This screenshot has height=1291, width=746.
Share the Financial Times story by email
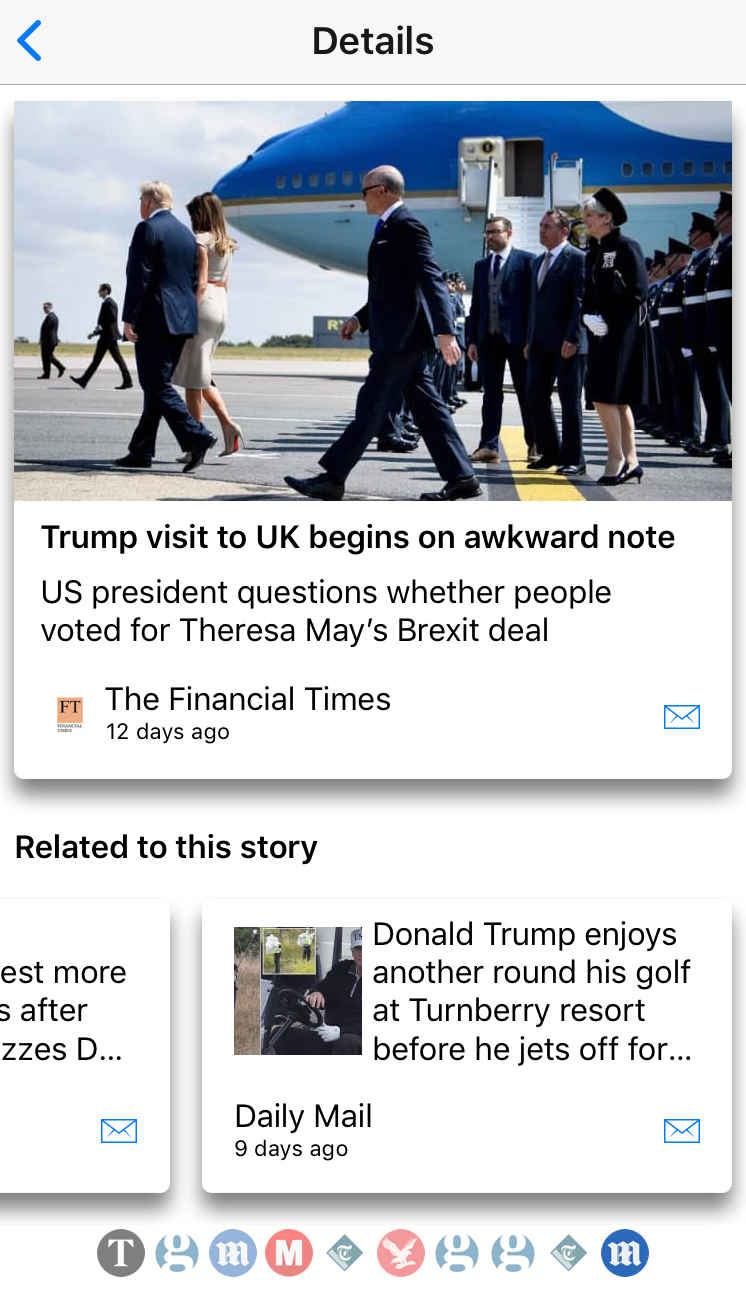[x=681, y=717]
